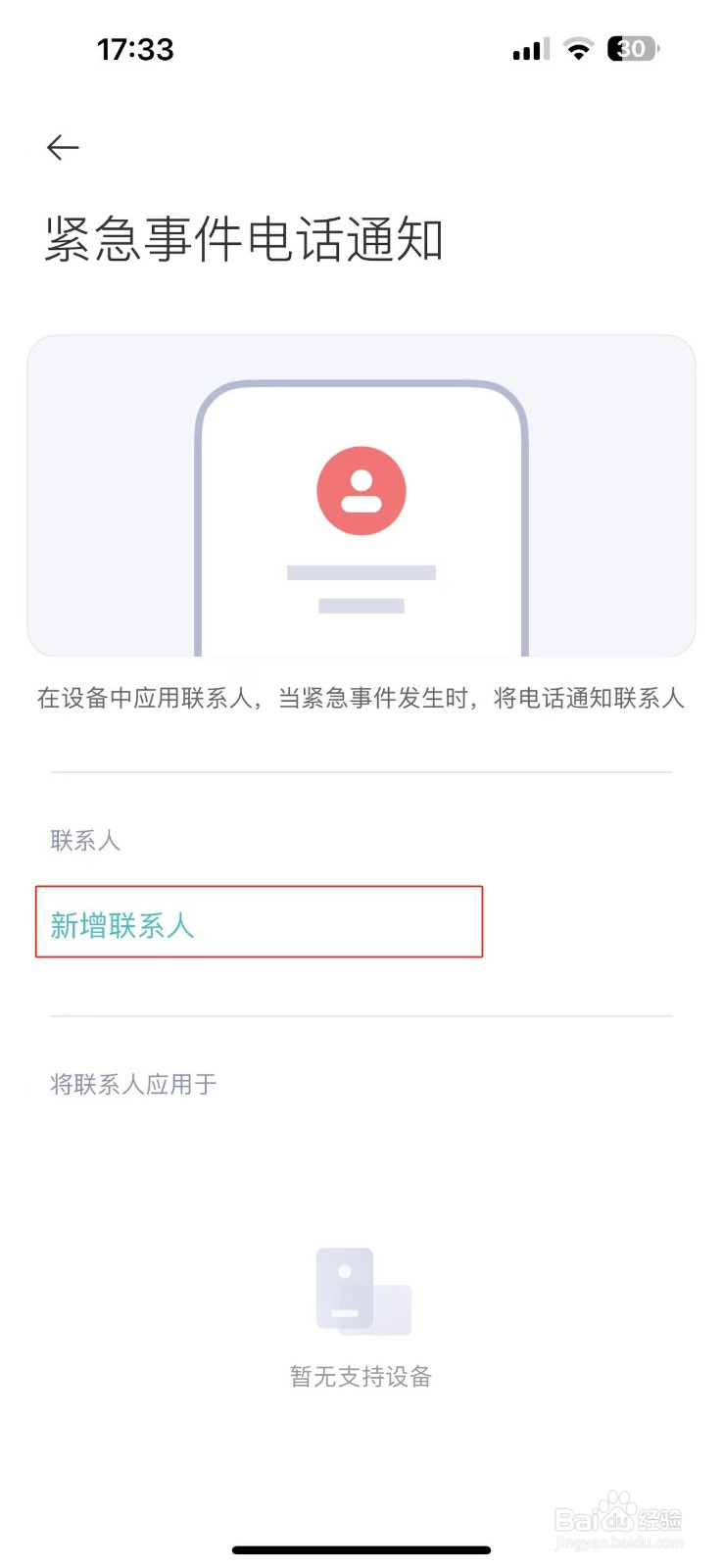Tap the home indicator bar at bottom
The width and height of the screenshot is (723, 1568).
pos(361,1549)
